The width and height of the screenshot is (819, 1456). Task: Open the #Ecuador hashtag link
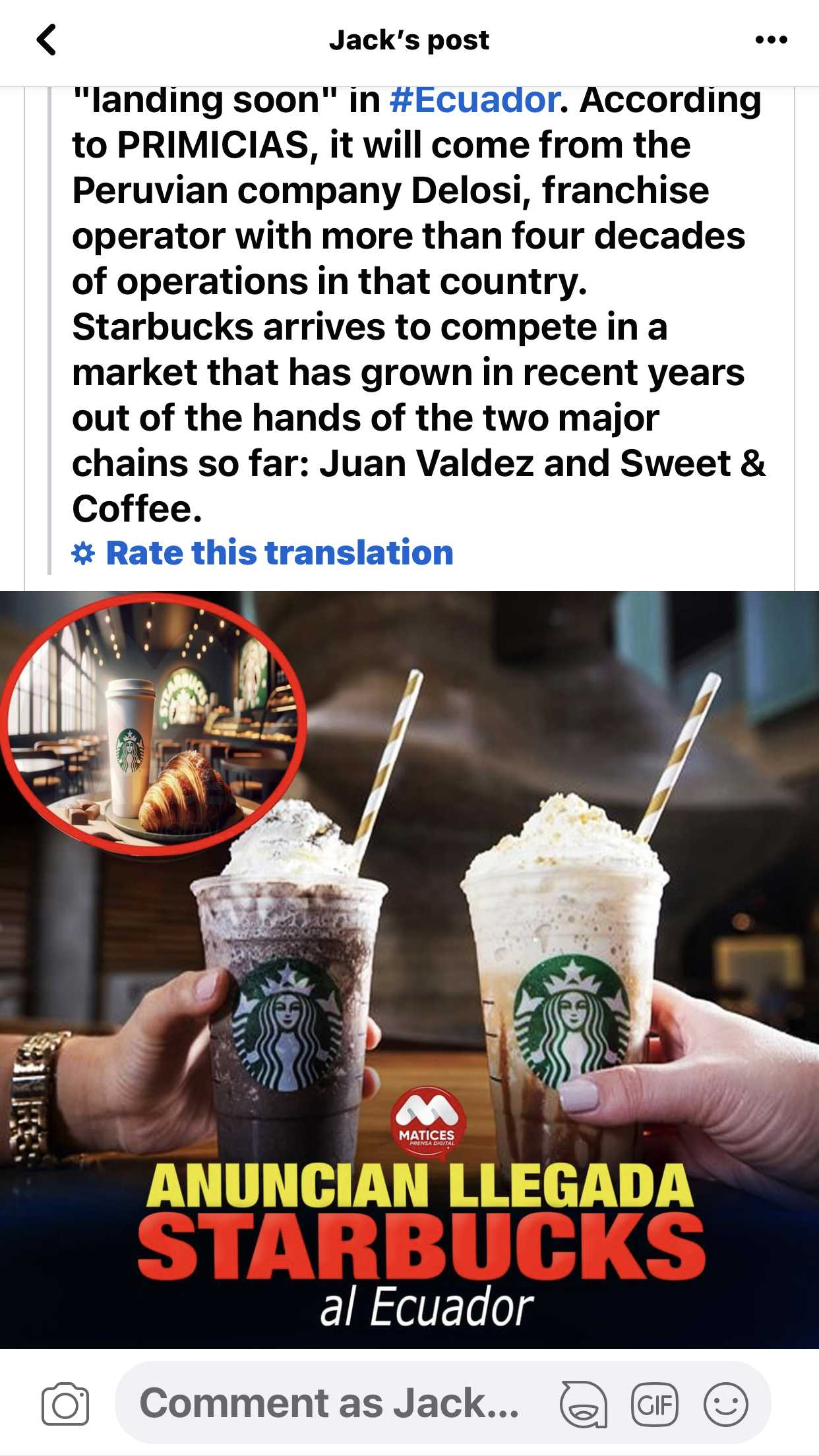click(x=474, y=100)
